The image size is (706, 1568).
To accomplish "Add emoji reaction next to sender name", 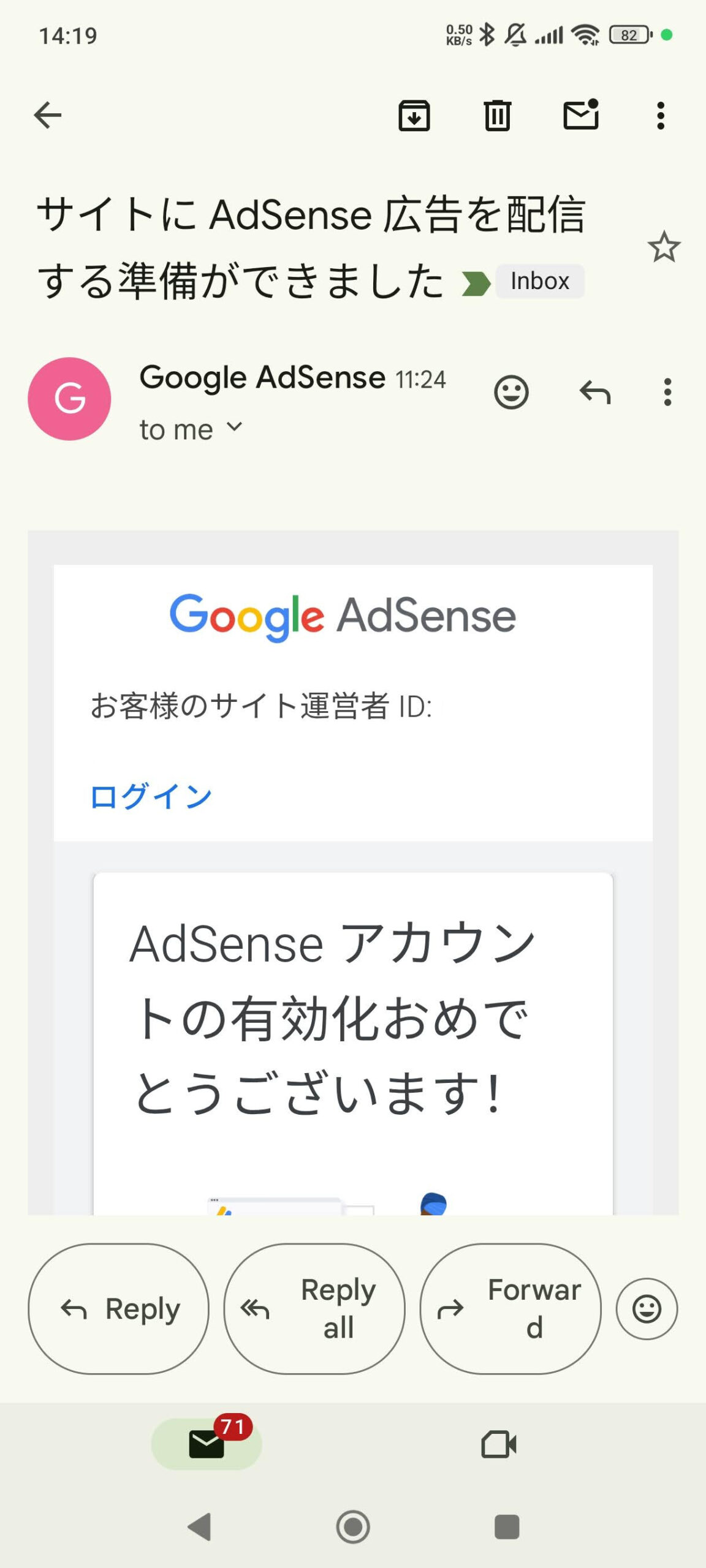I will click(511, 392).
